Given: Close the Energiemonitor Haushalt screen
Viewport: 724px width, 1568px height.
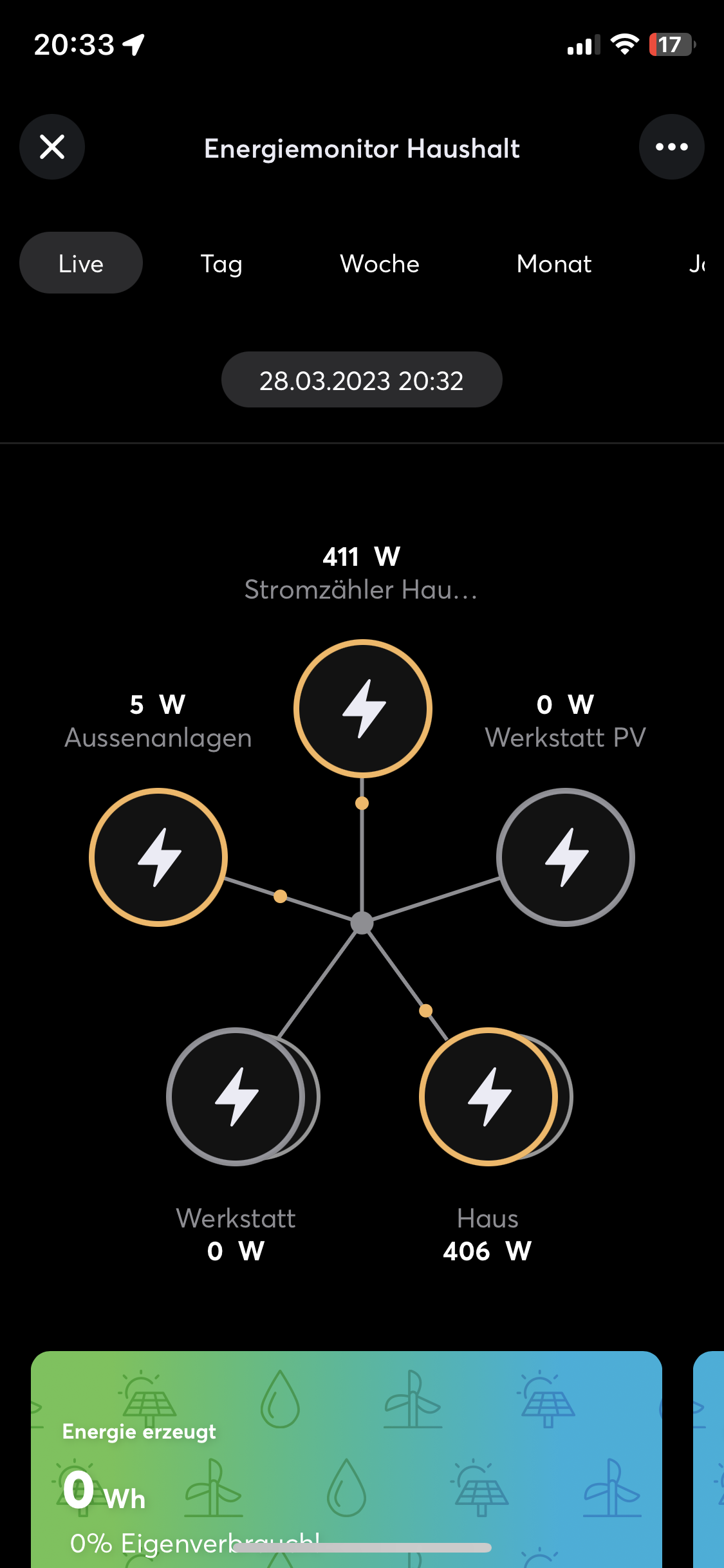Looking at the screenshot, I should click(x=52, y=147).
